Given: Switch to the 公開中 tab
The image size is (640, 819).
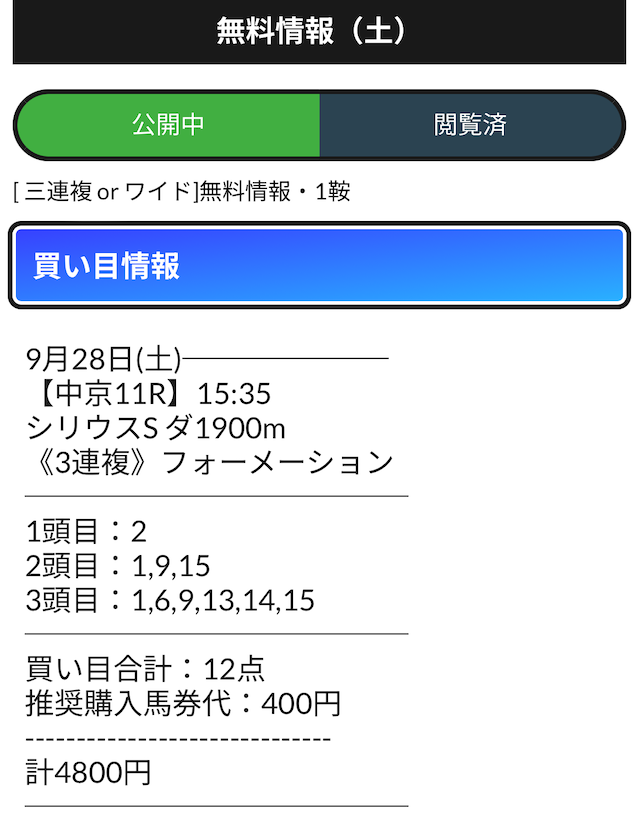Looking at the screenshot, I should tap(168, 125).
